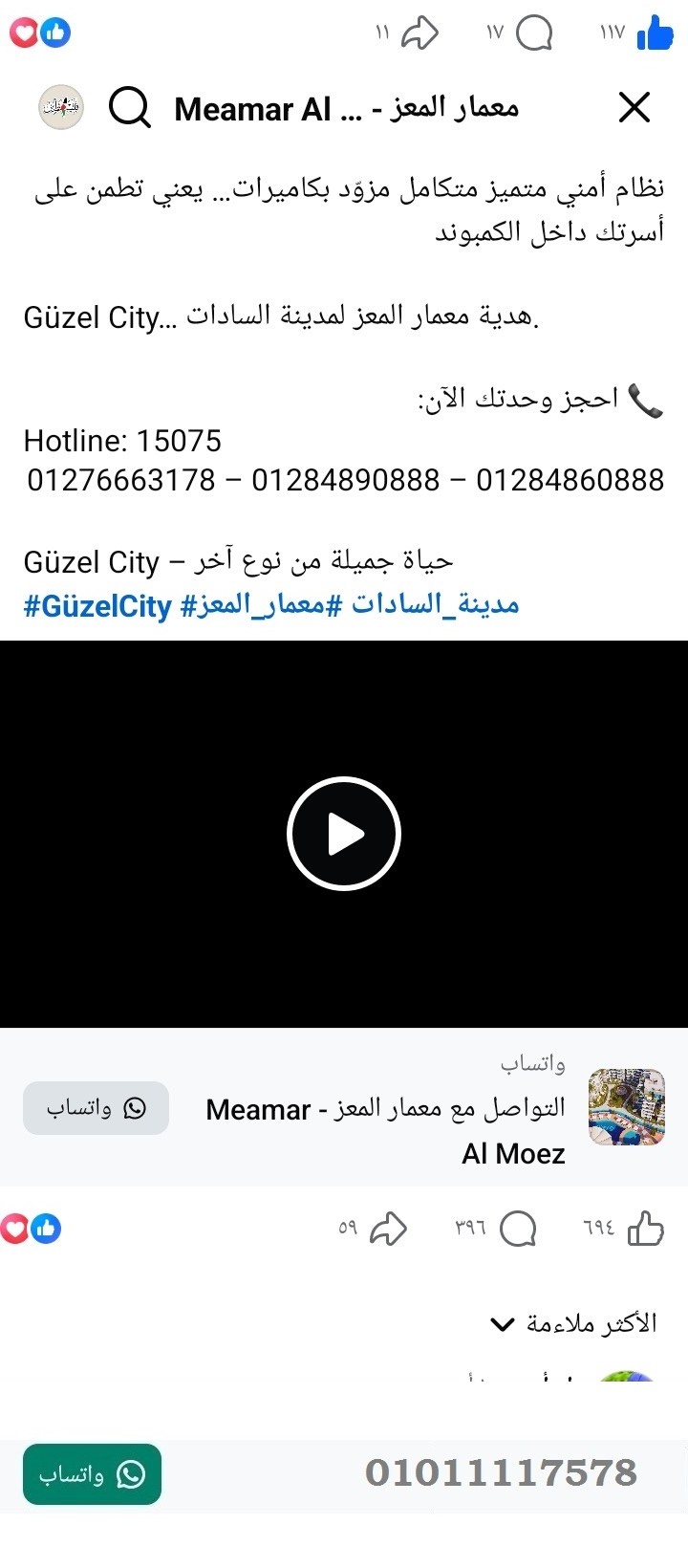Screen dimensions: 688x1568
Task: Toggle the blue like reaction below the video
Action: click(x=43, y=1229)
